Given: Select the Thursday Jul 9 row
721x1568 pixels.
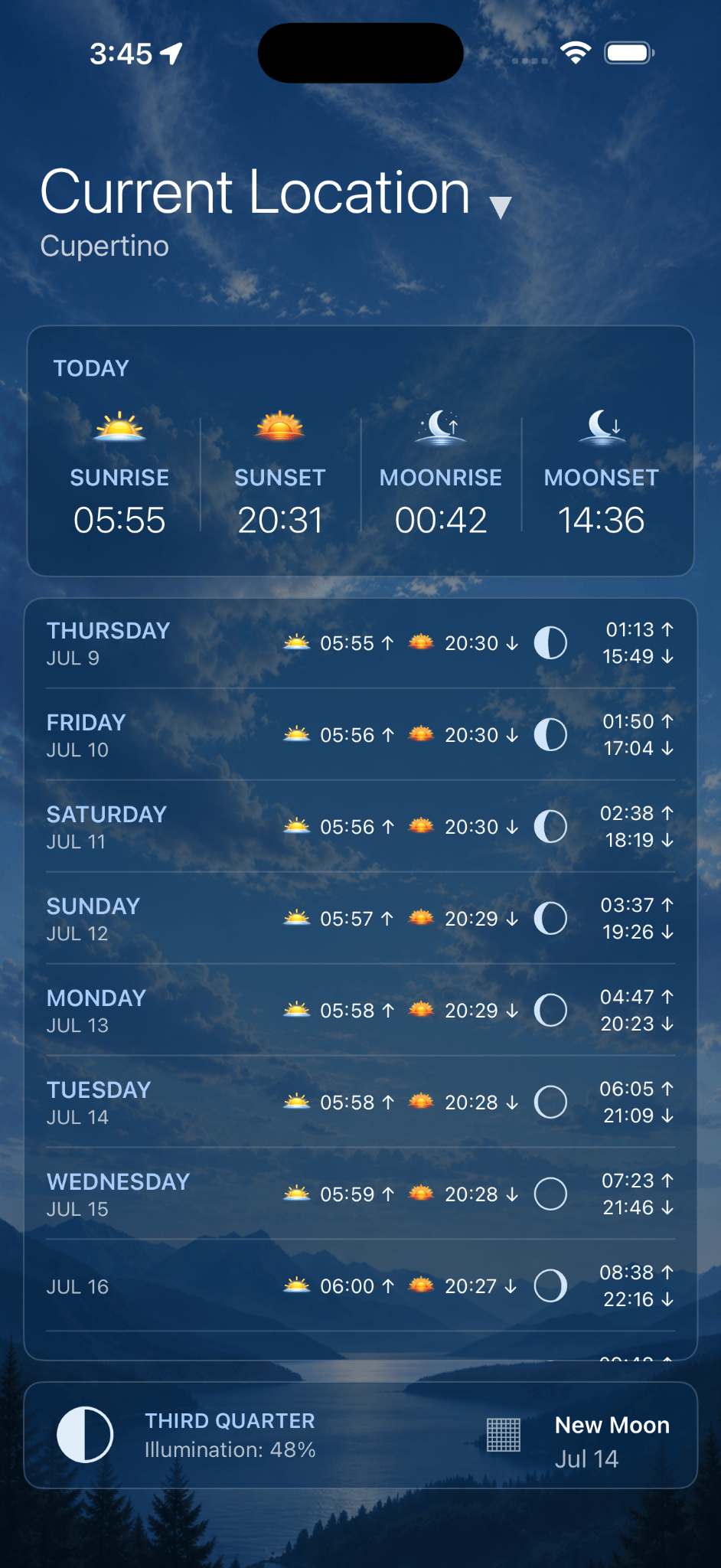Looking at the screenshot, I should pos(360,643).
